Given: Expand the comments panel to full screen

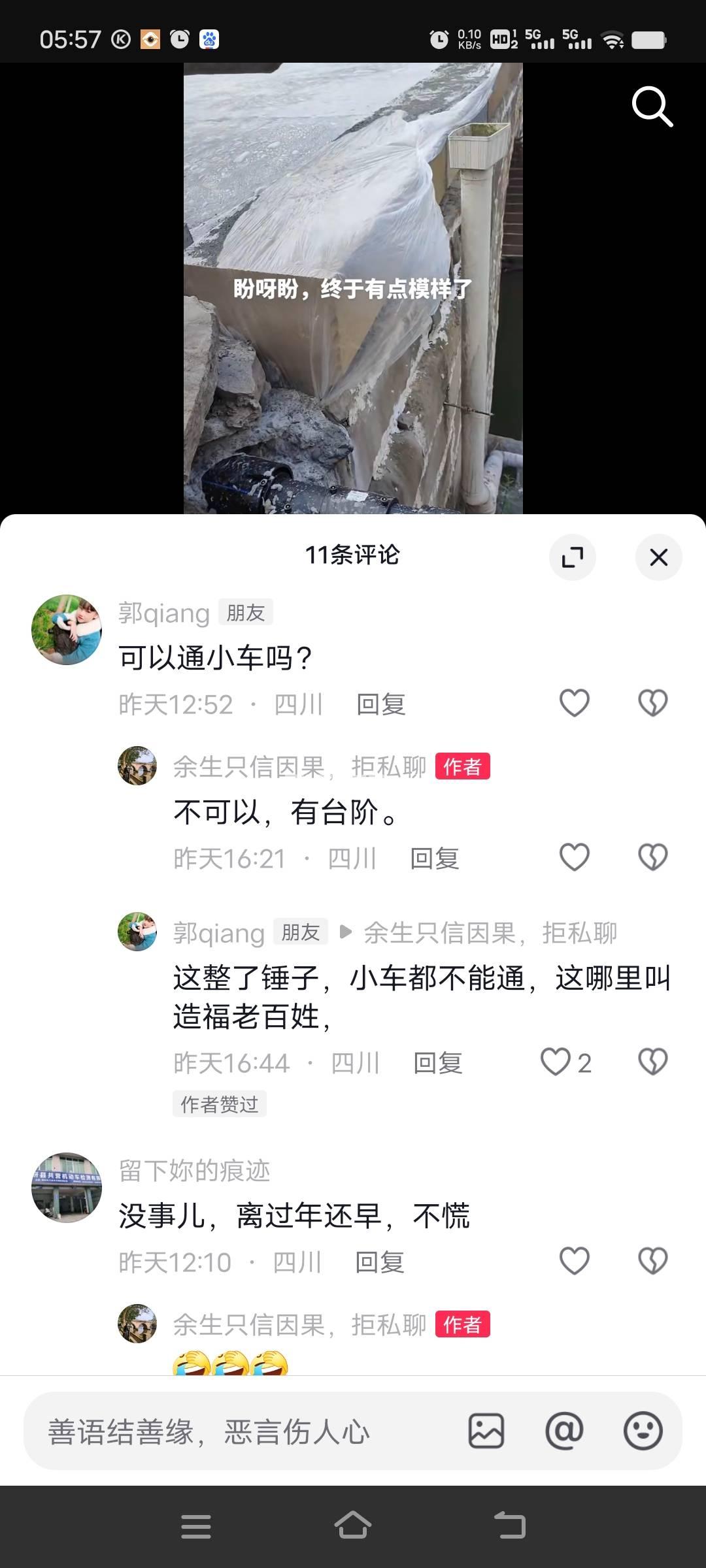Looking at the screenshot, I should coord(573,557).
